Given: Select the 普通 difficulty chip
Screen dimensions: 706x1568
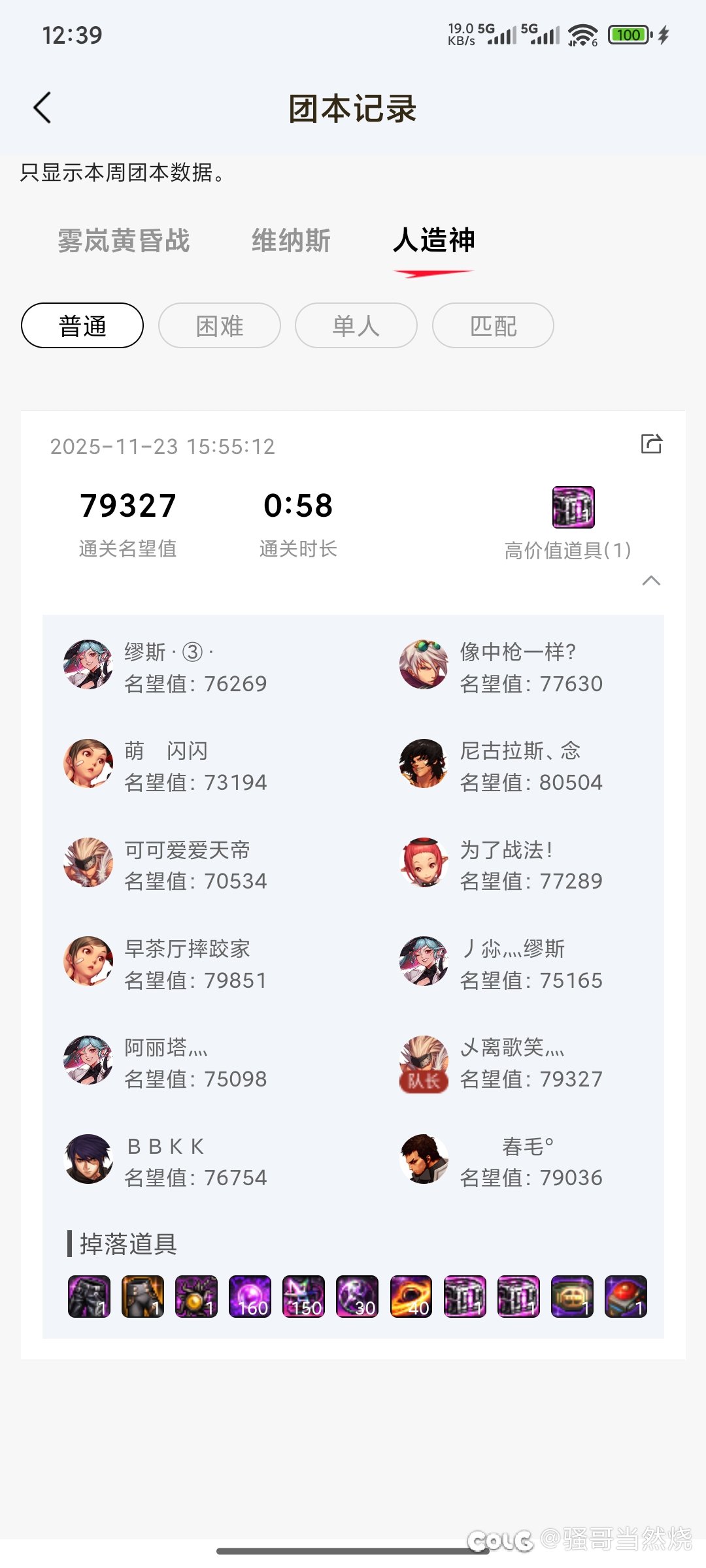Looking at the screenshot, I should (x=82, y=325).
